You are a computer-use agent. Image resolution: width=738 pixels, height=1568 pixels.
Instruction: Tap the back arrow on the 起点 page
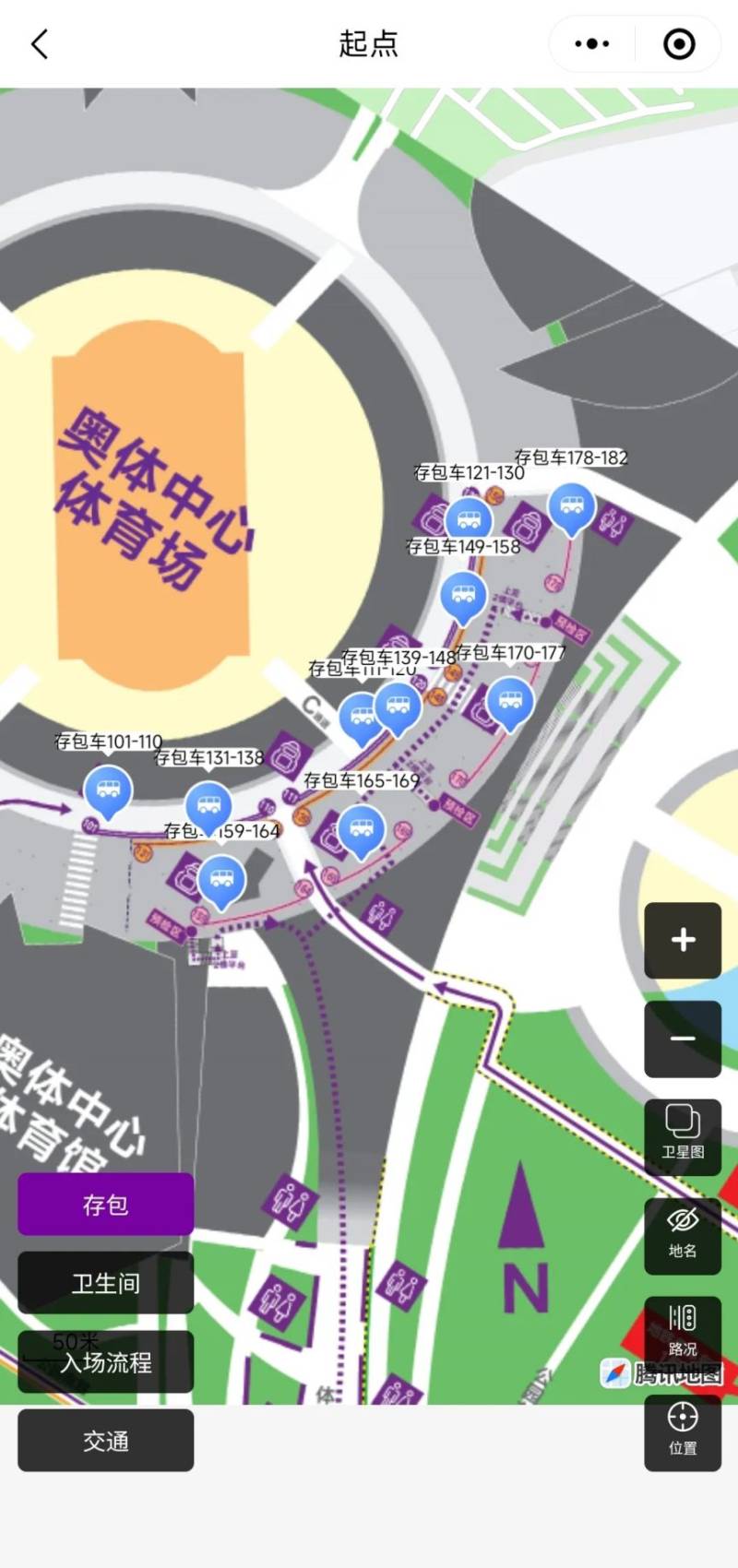click(x=39, y=42)
